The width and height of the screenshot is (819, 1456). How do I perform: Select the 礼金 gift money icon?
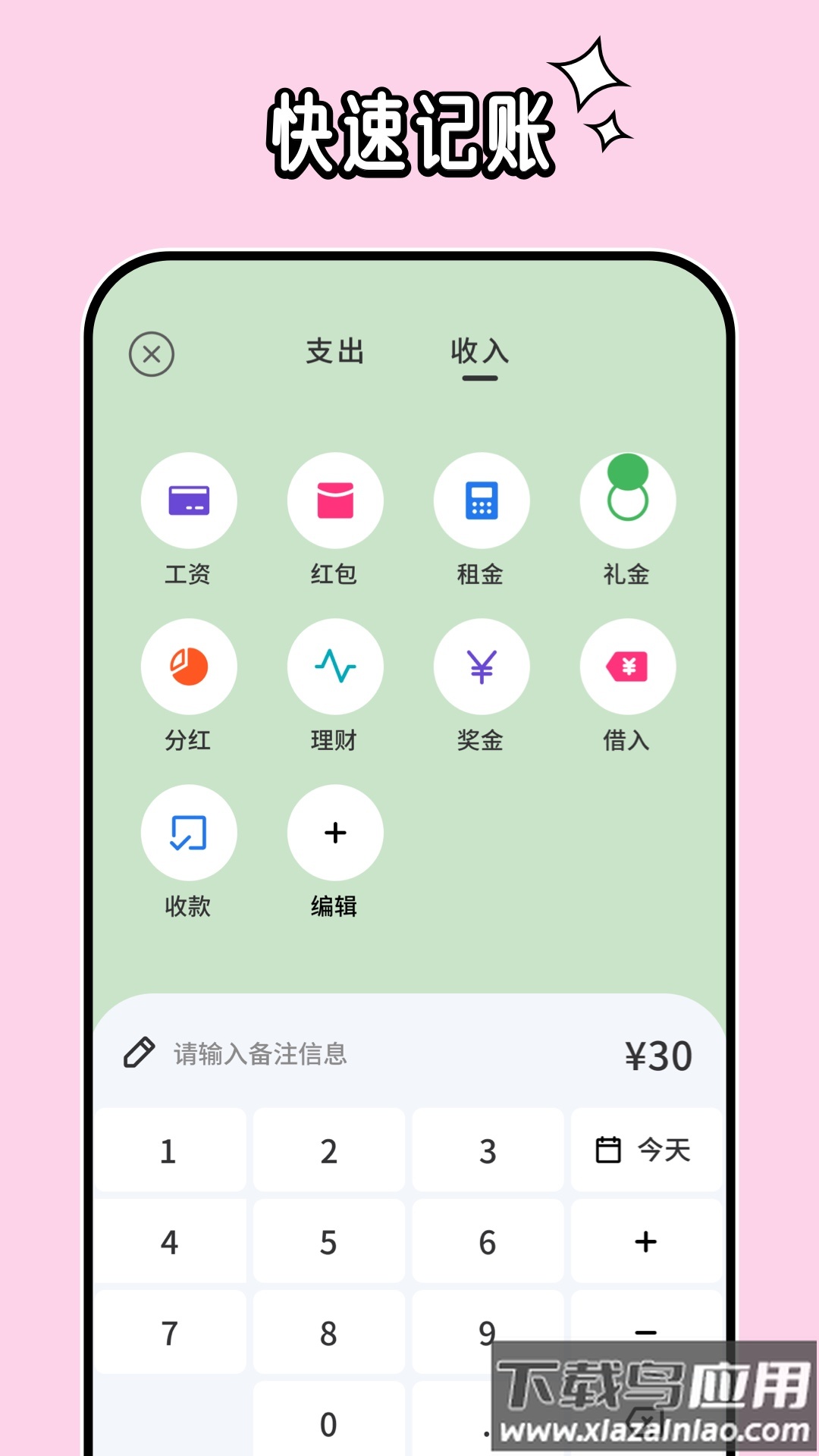pos(628,500)
